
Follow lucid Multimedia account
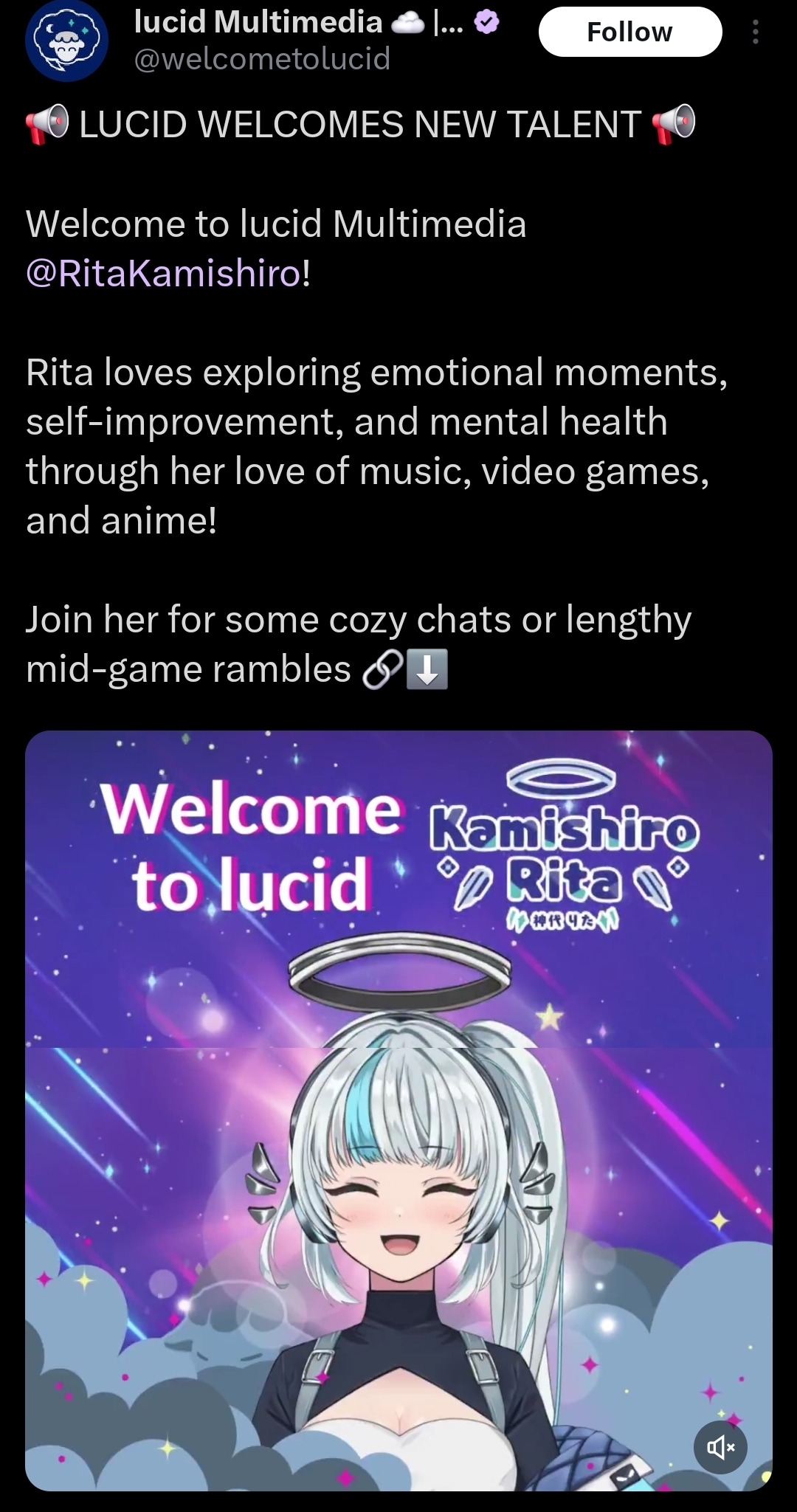pyautogui.click(x=629, y=32)
